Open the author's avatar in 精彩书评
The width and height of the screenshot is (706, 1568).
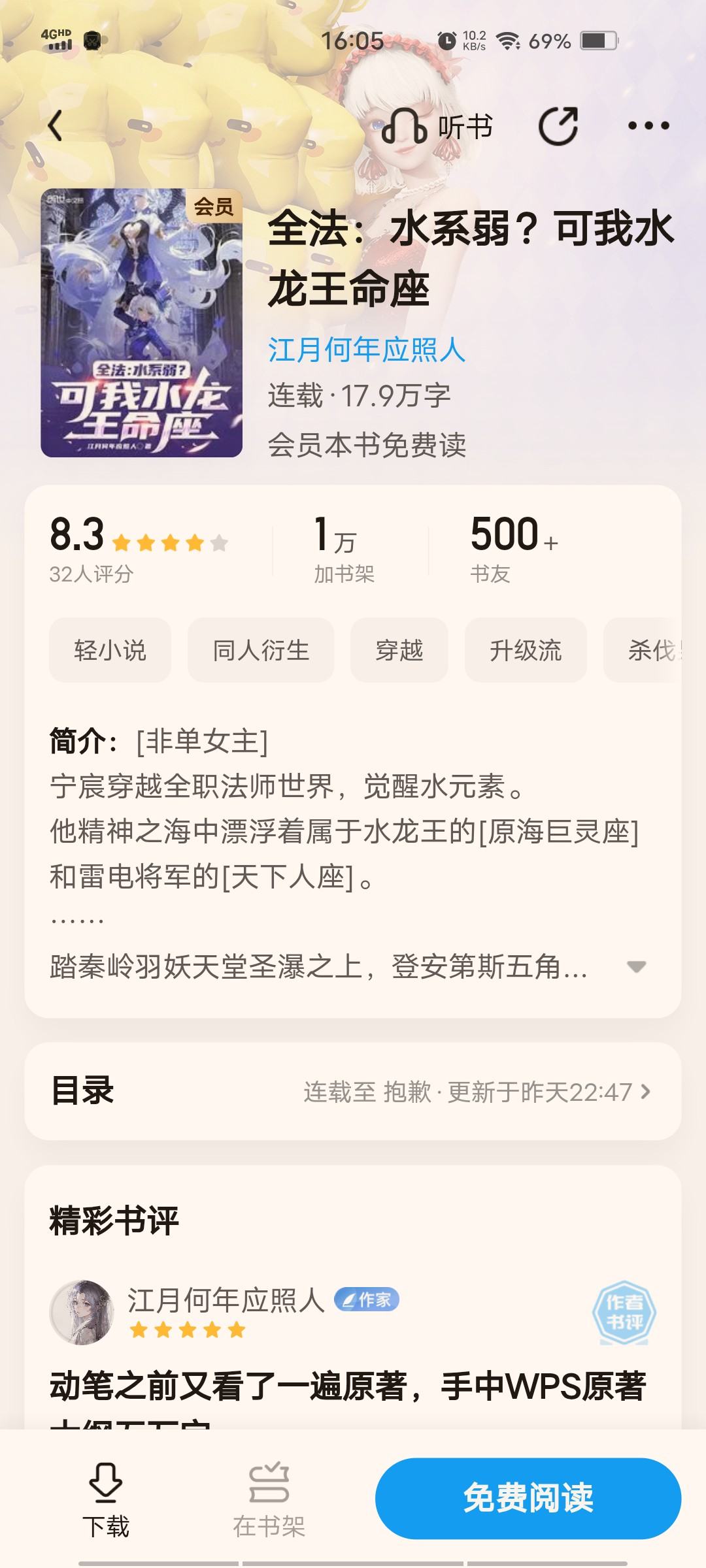82,1312
